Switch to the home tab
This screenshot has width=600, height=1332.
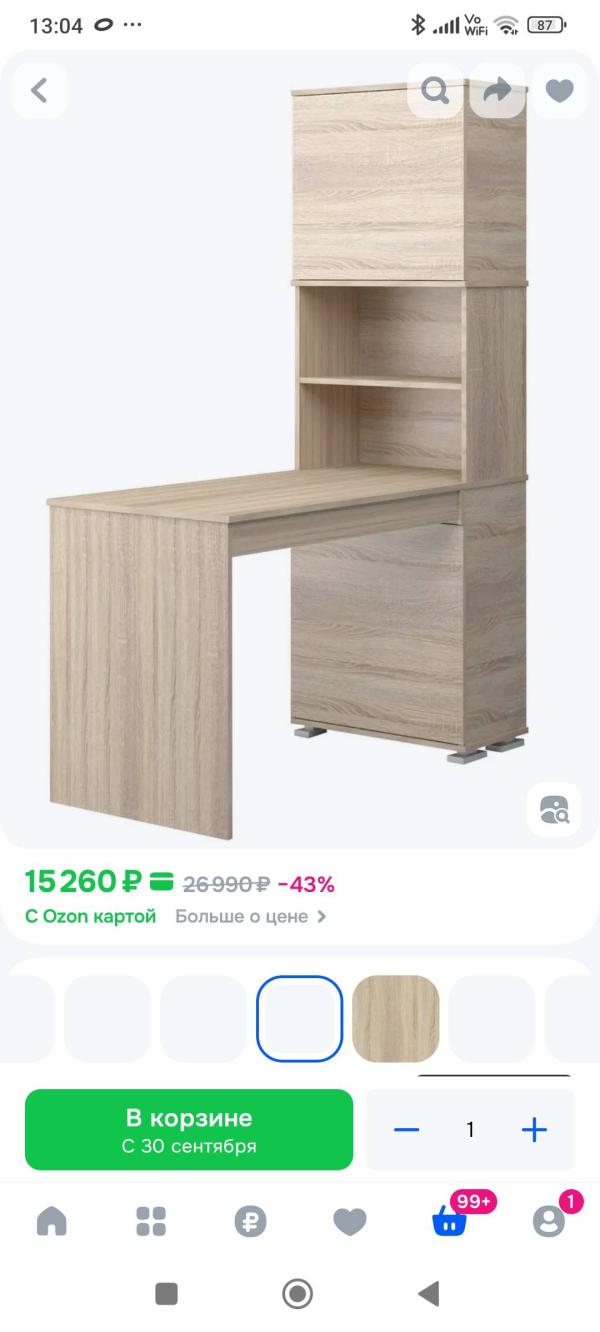[x=51, y=1221]
